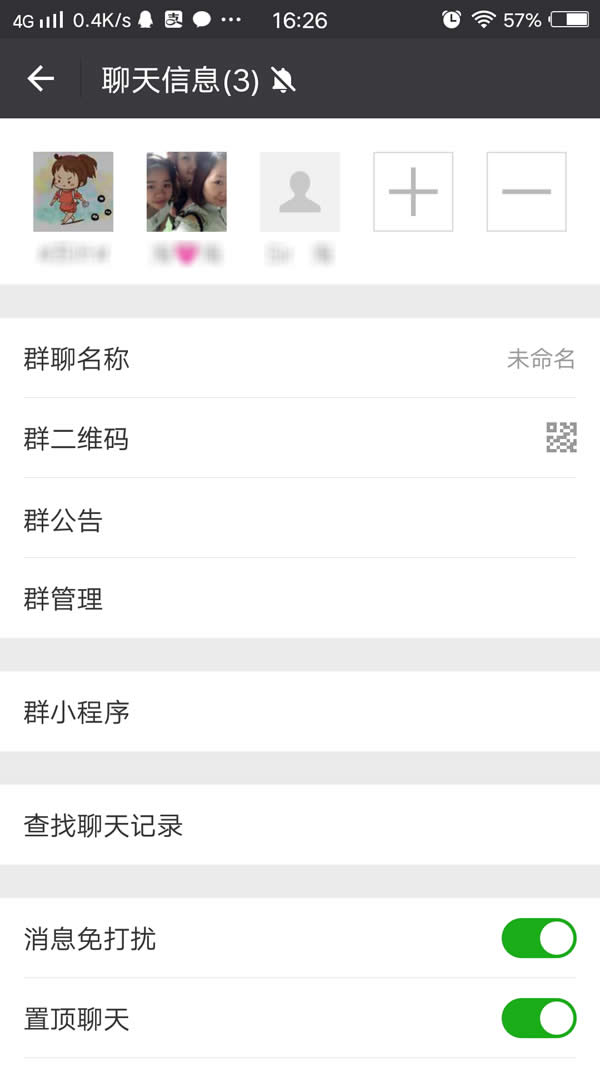
Task: Open the cartoon girl member avatar
Action: coord(73,191)
